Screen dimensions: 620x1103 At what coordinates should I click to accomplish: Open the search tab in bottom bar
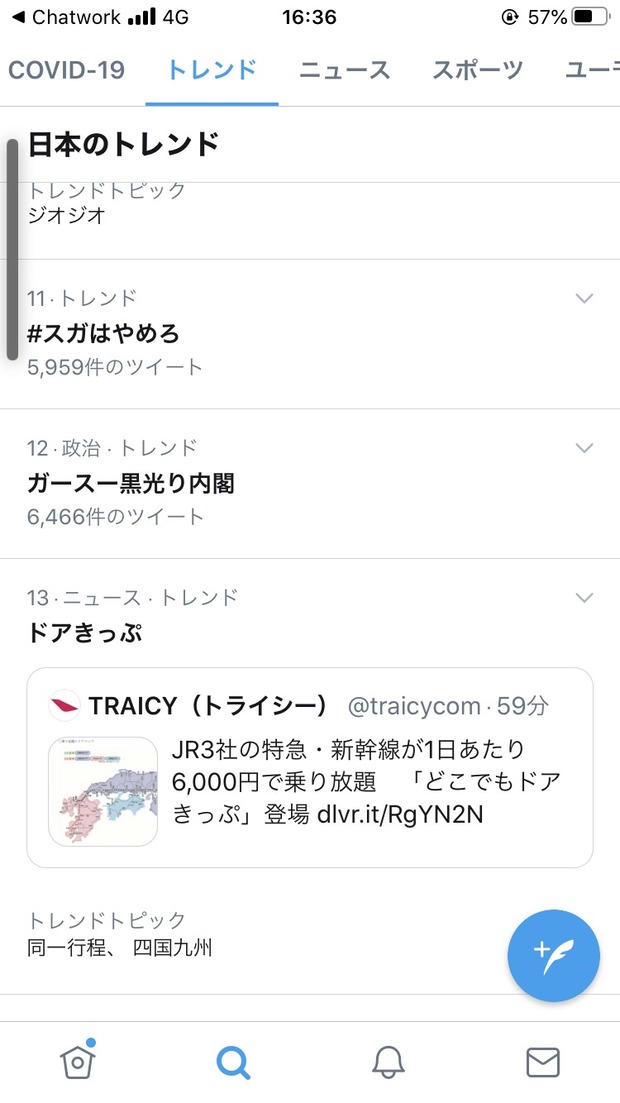point(233,1061)
